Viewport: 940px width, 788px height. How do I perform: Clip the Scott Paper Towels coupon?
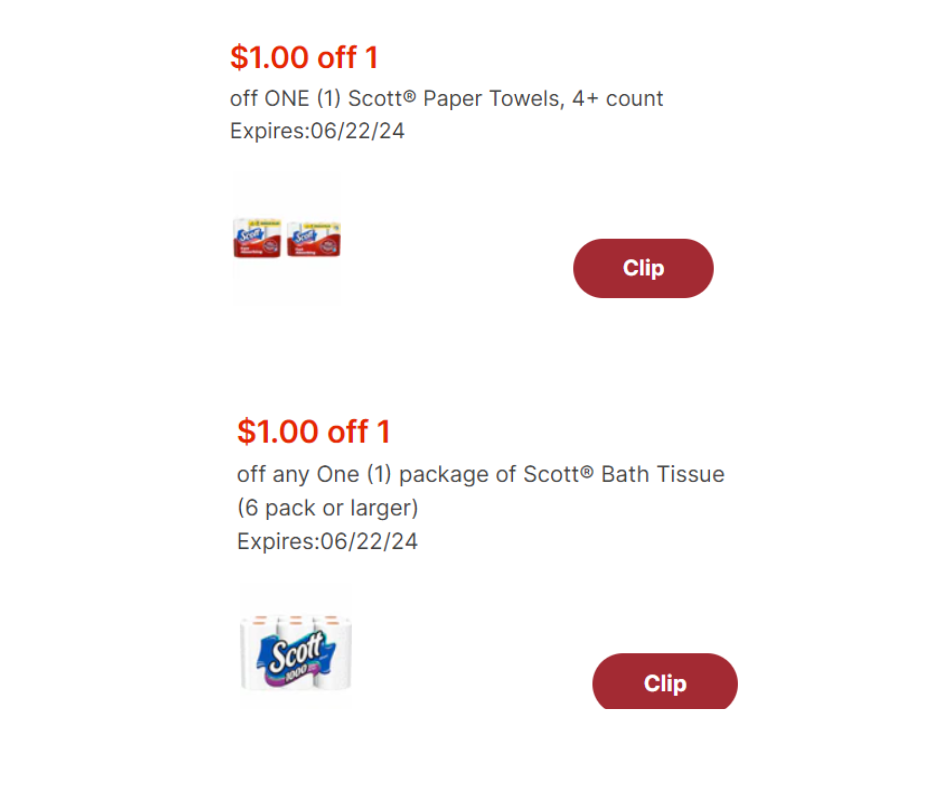[643, 268]
